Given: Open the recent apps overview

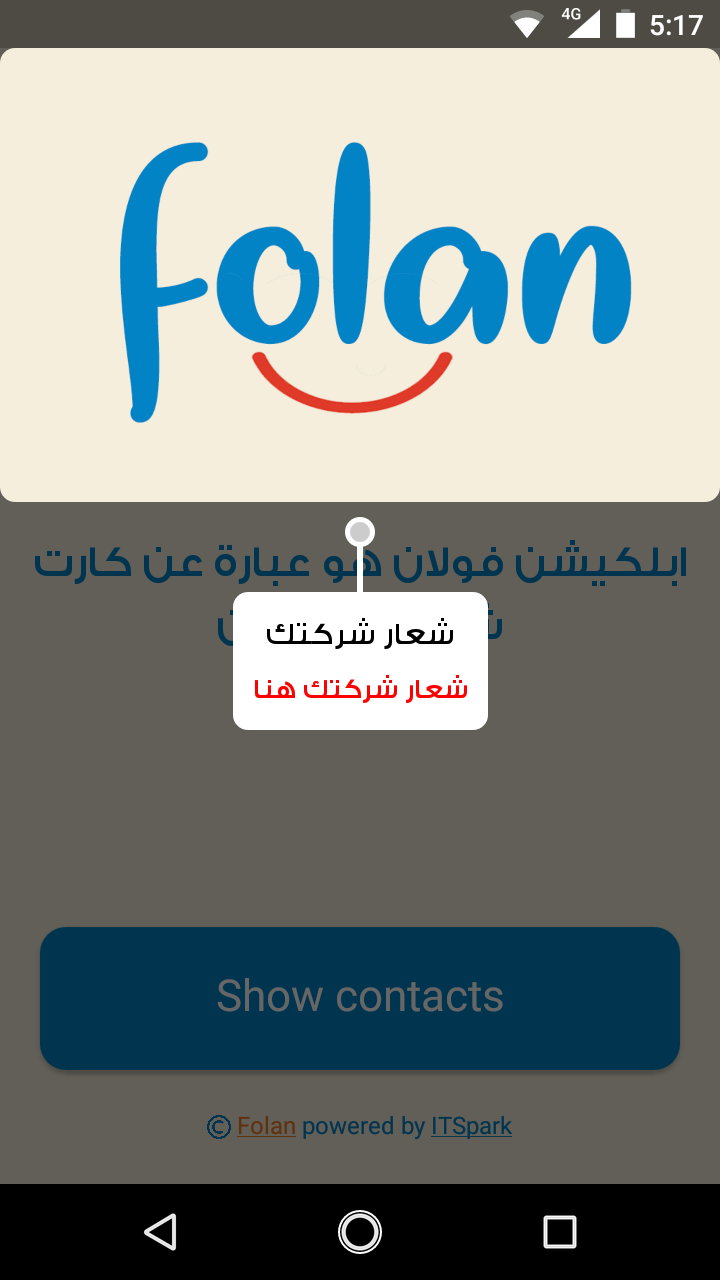Looking at the screenshot, I should (x=560, y=1232).
